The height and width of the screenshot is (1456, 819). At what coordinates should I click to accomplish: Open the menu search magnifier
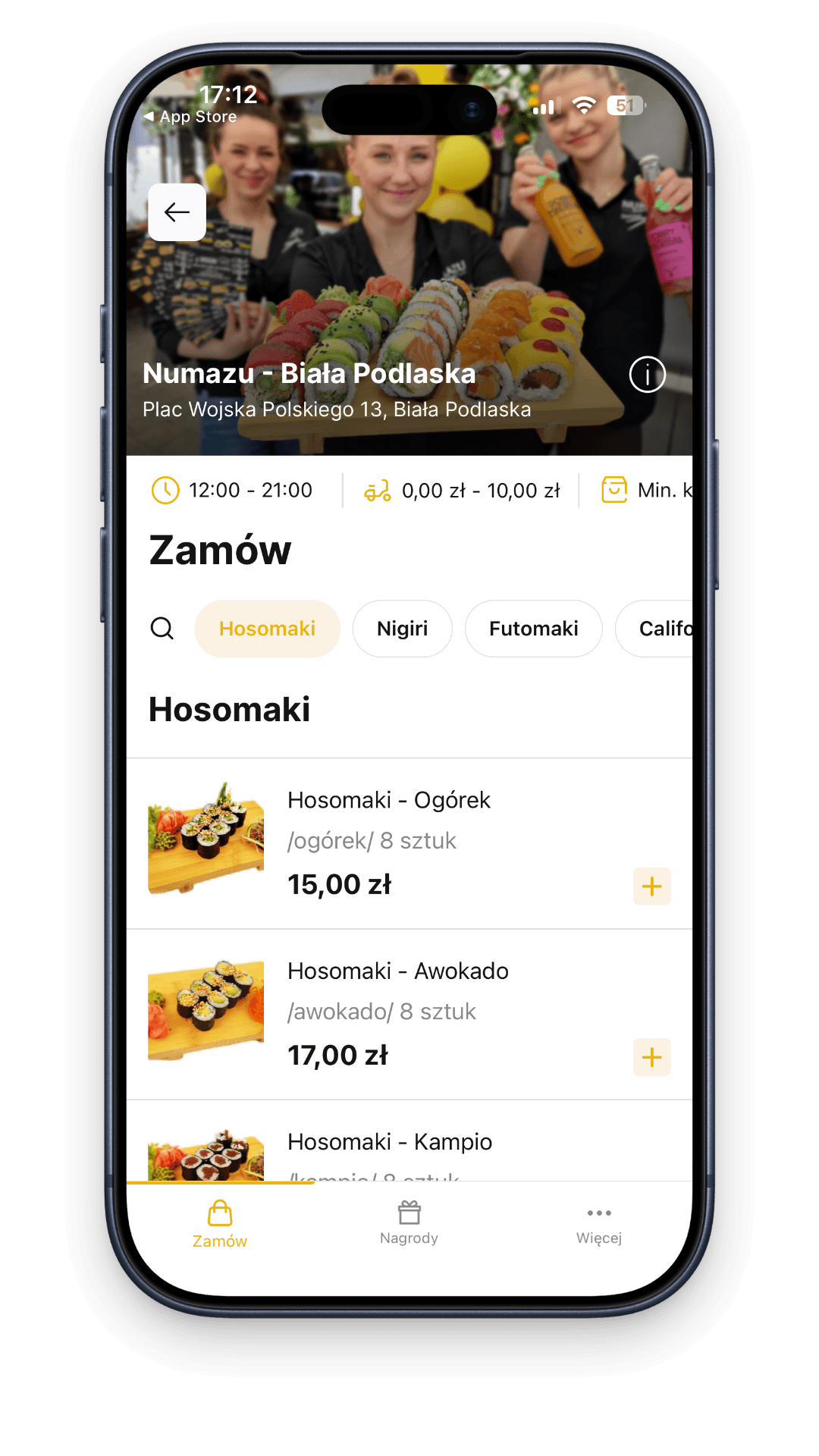tap(162, 628)
